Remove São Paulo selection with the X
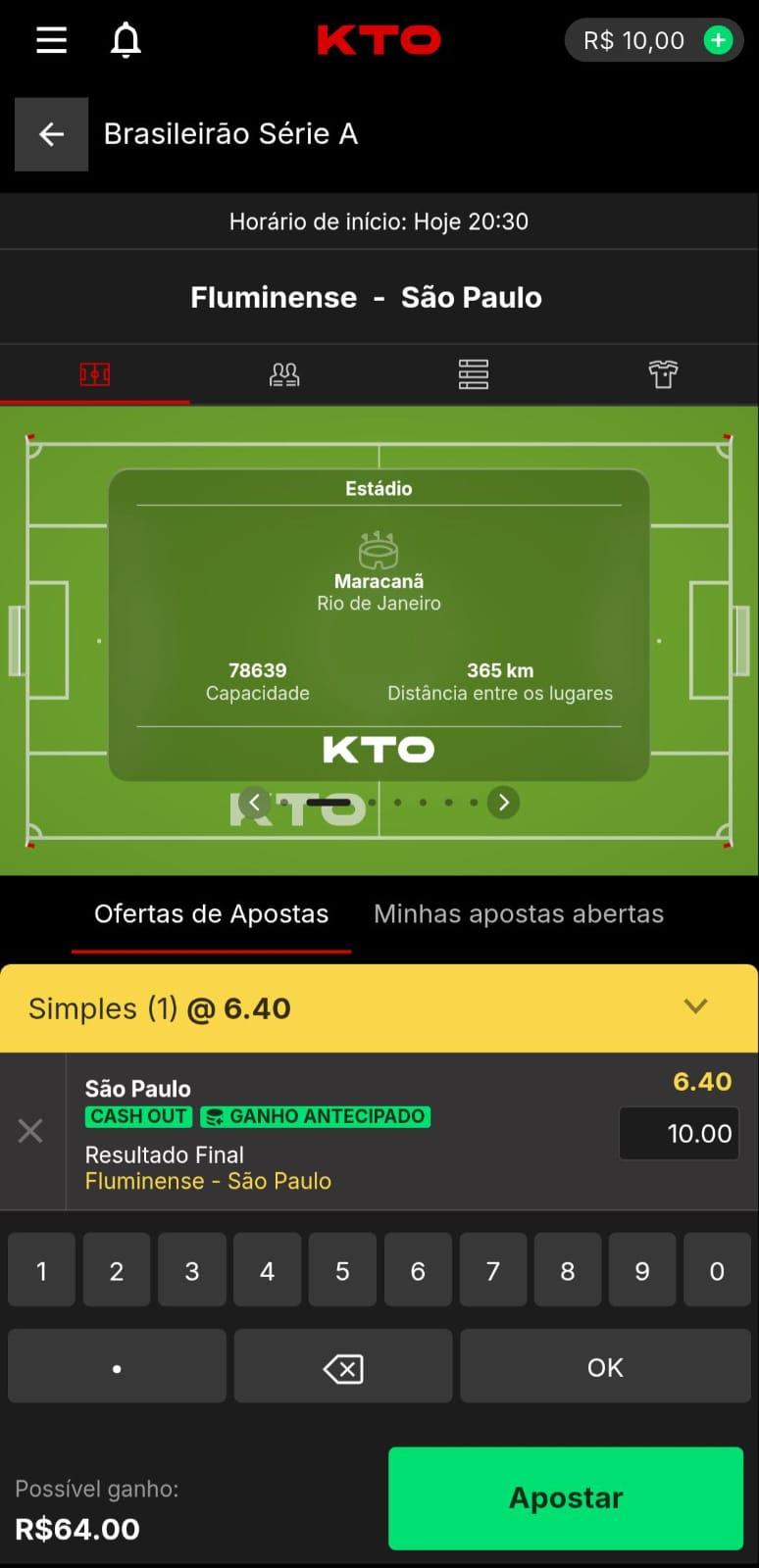The width and height of the screenshot is (759, 1568). (30, 1131)
